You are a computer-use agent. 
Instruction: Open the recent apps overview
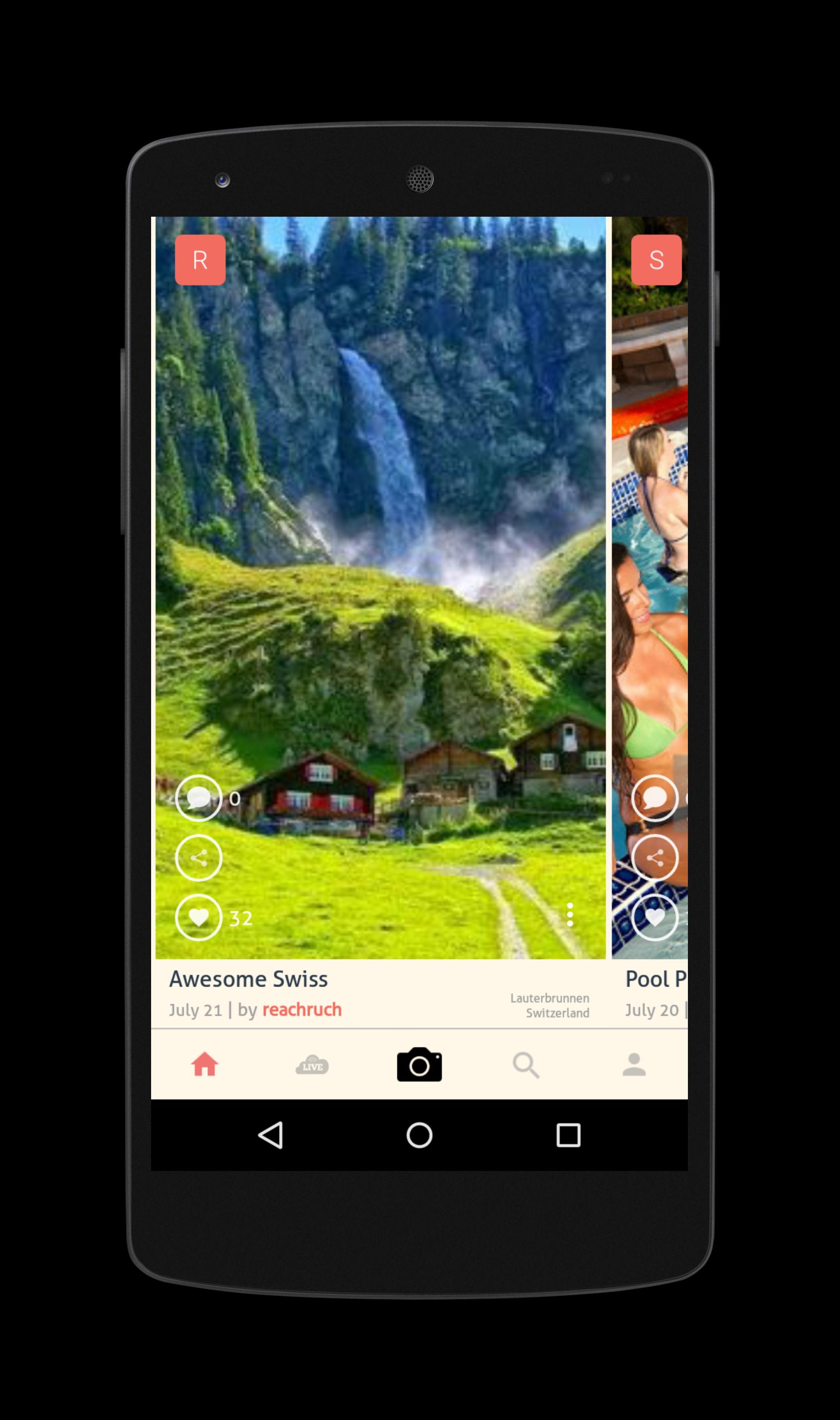[x=568, y=1135]
